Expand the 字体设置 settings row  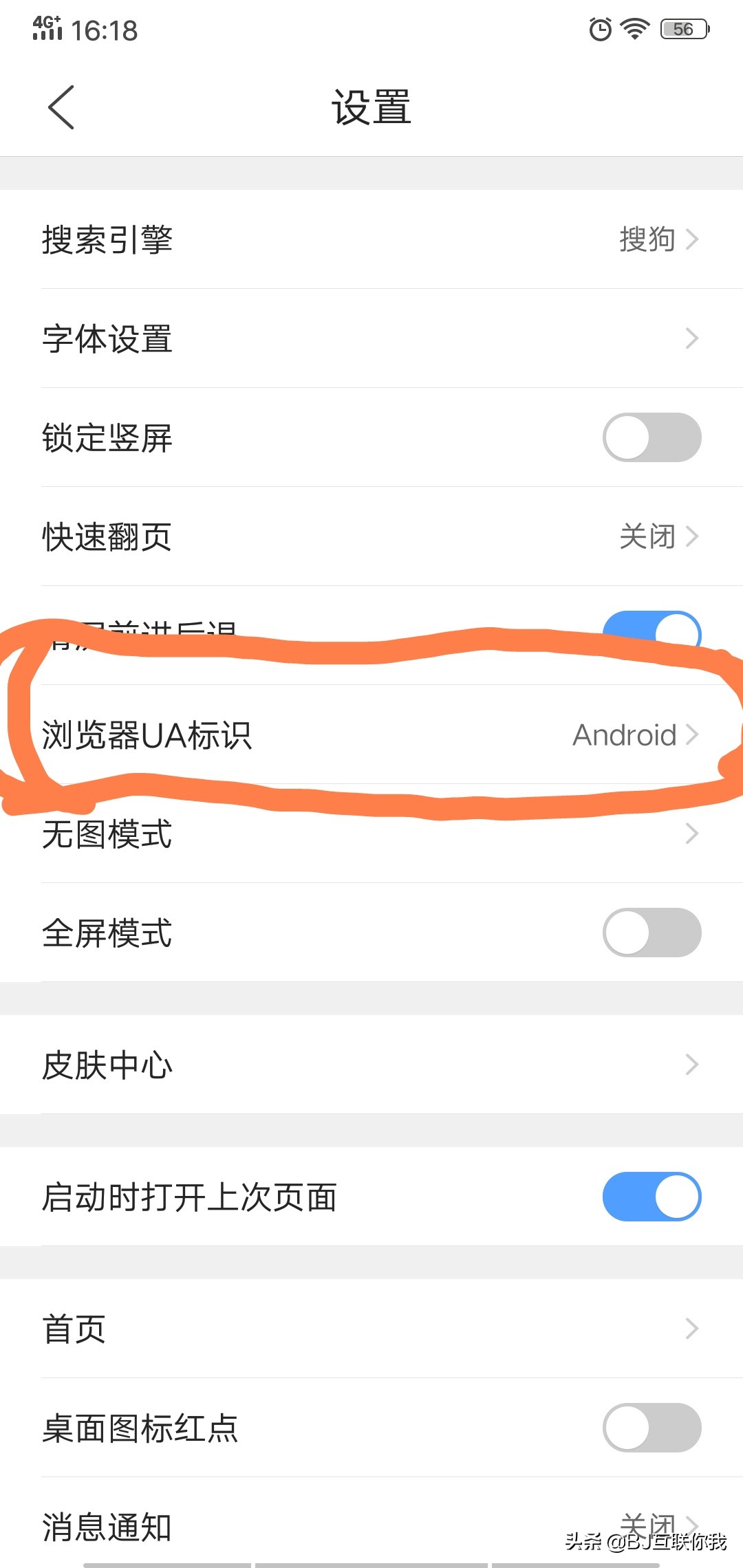coord(371,338)
